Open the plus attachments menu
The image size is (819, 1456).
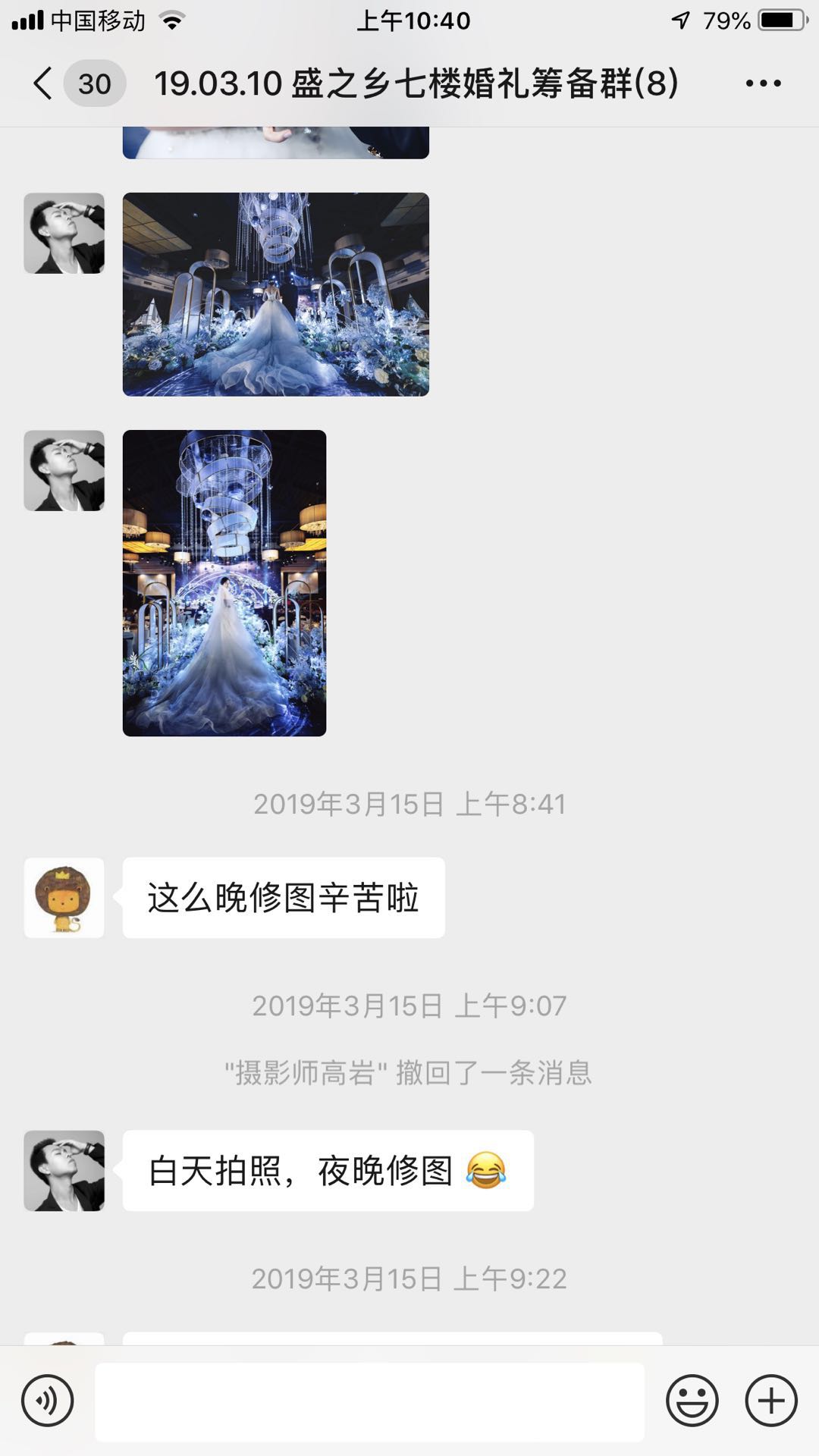pos(771,1401)
